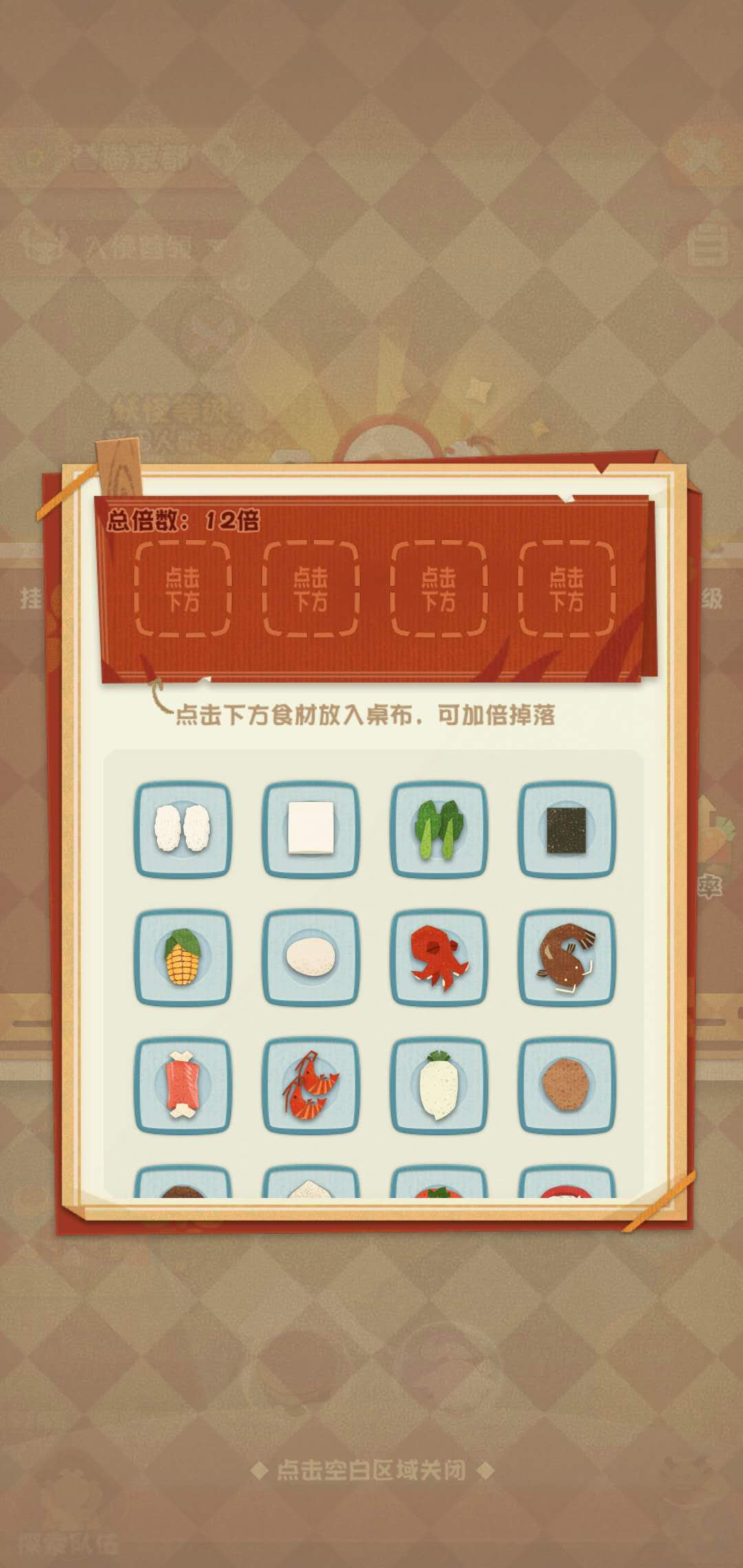Choose the white radish ingredient
The height and width of the screenshot is (1568, 743).
coord(438,1085)
